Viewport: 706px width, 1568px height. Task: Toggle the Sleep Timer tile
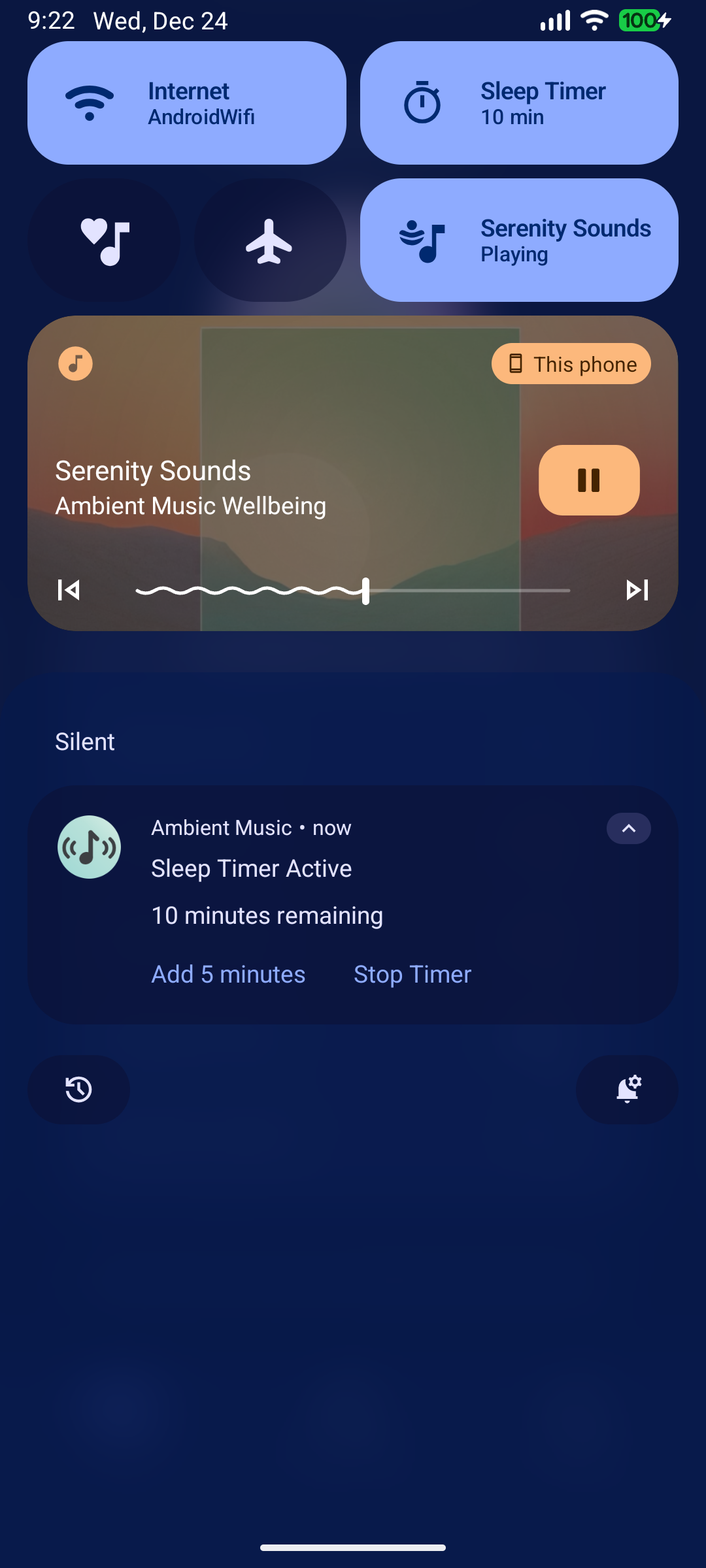click(519, 103)
